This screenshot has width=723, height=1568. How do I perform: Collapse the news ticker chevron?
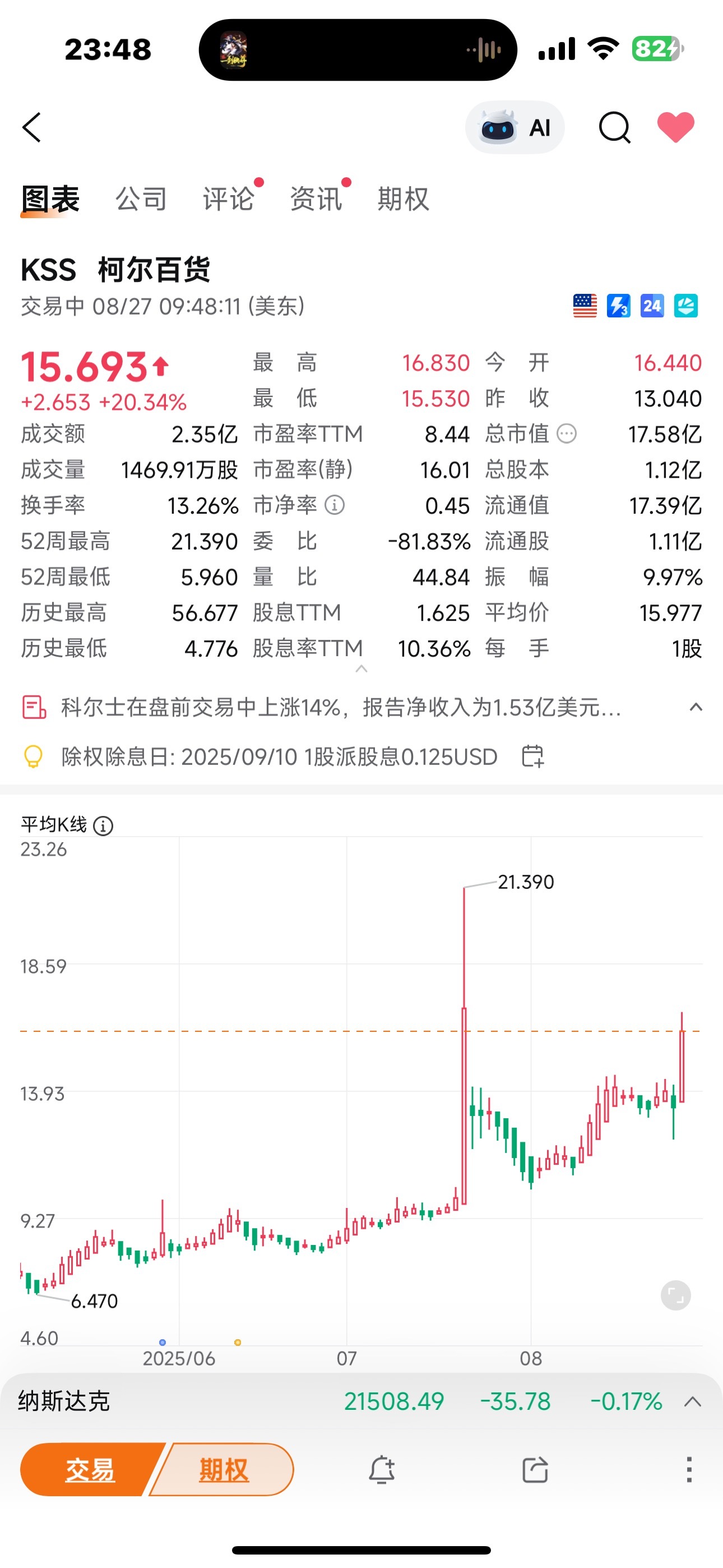click(696, 707)
